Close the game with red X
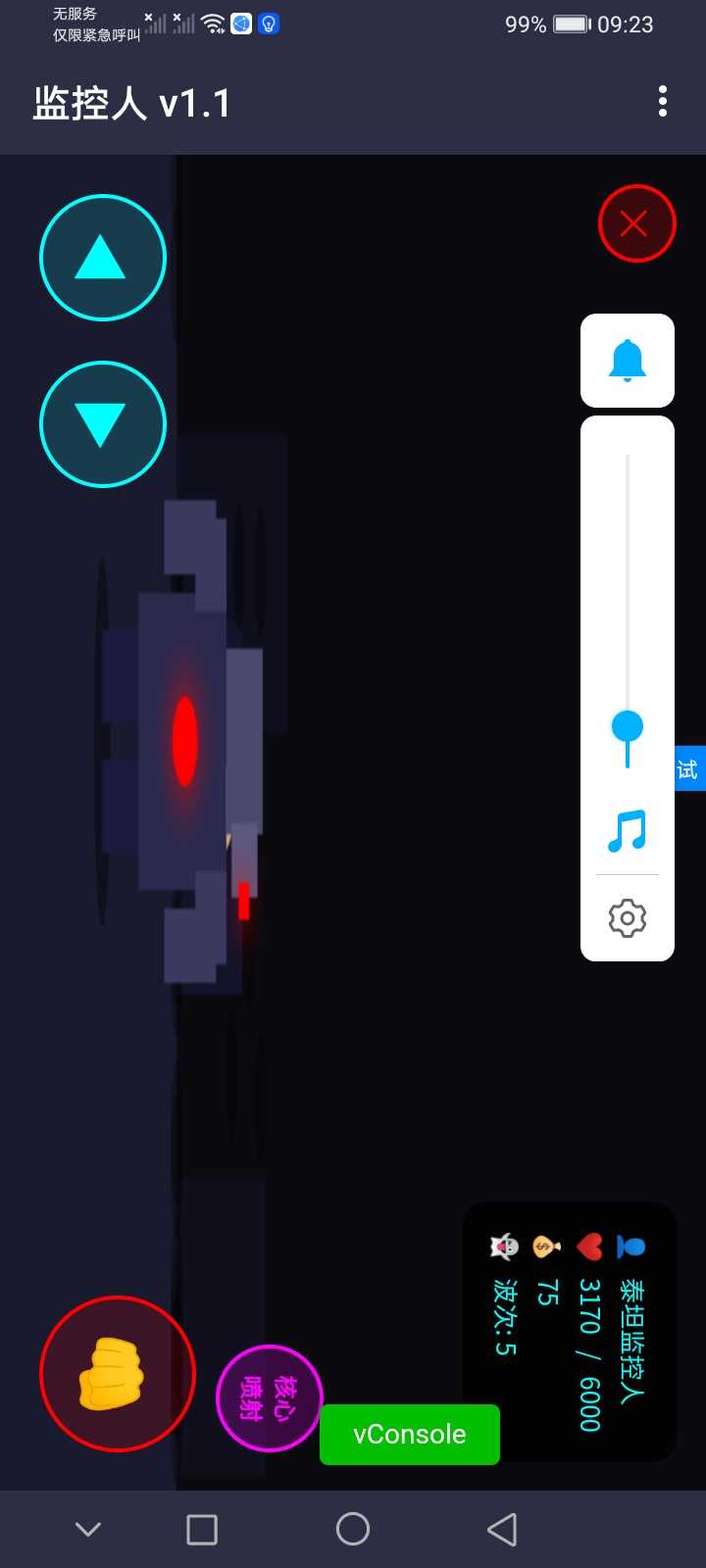Viewport: 706px width, 1568px height. (636, 223)
